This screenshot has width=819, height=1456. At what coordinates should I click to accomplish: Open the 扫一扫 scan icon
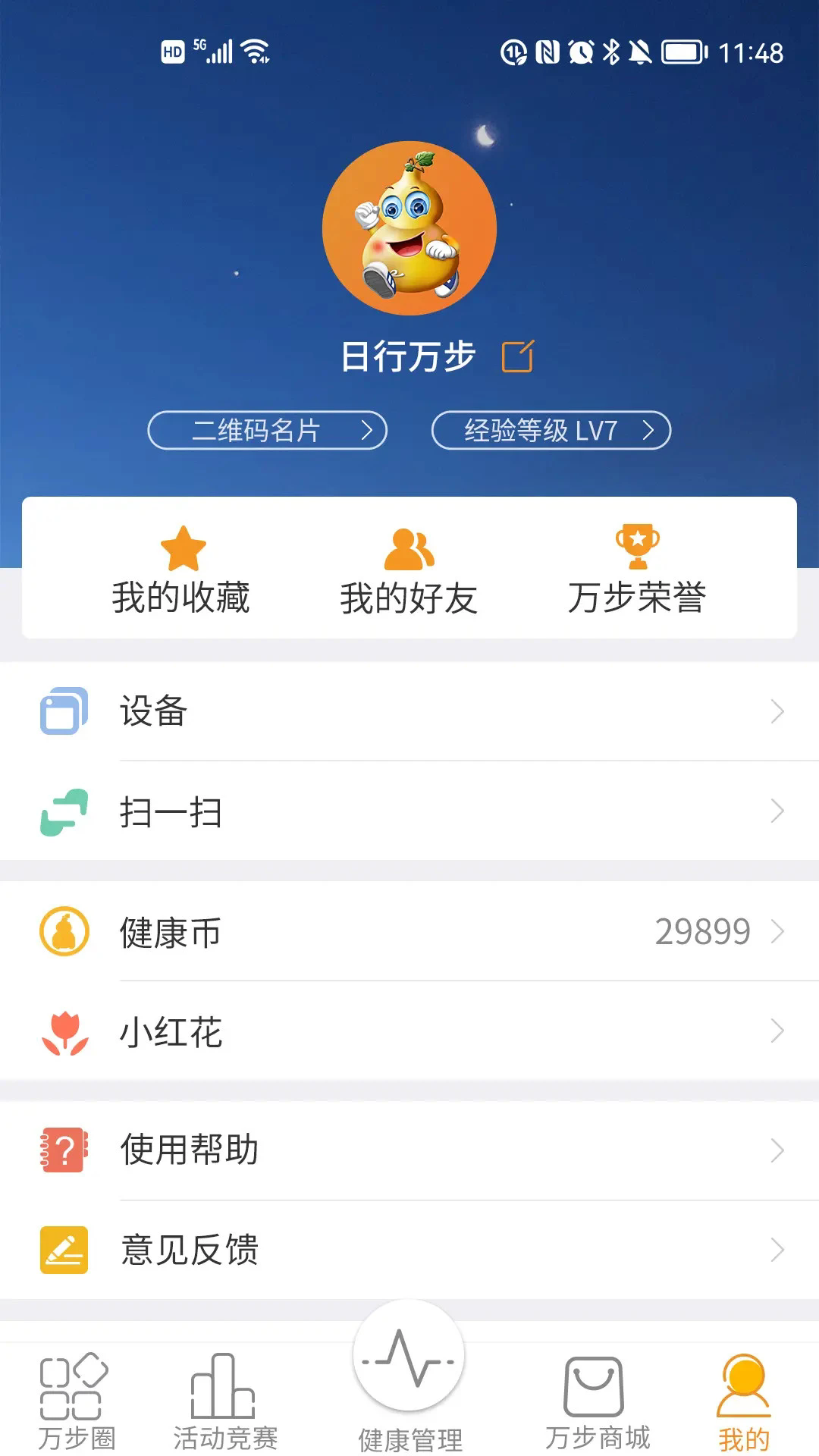(x=64, y=811)
